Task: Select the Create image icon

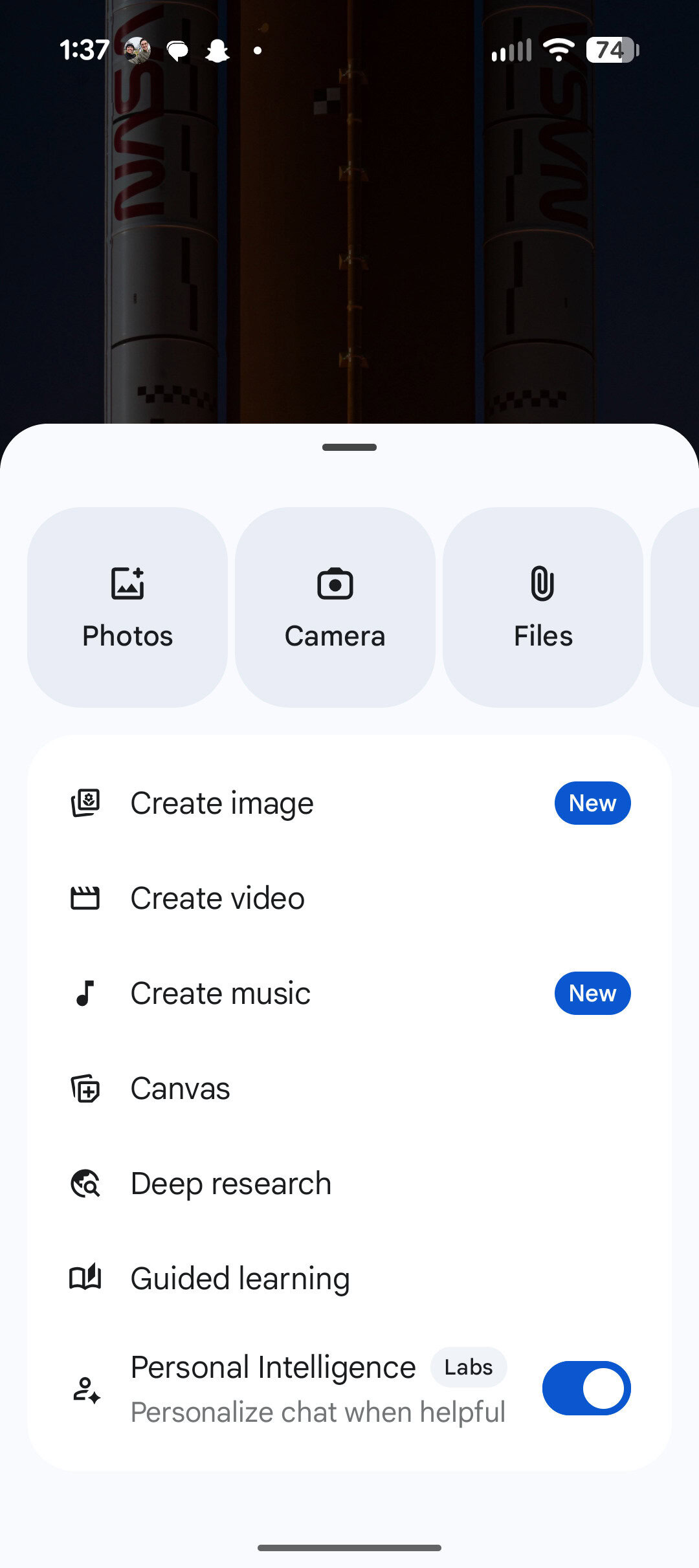Action: (86, 802)
